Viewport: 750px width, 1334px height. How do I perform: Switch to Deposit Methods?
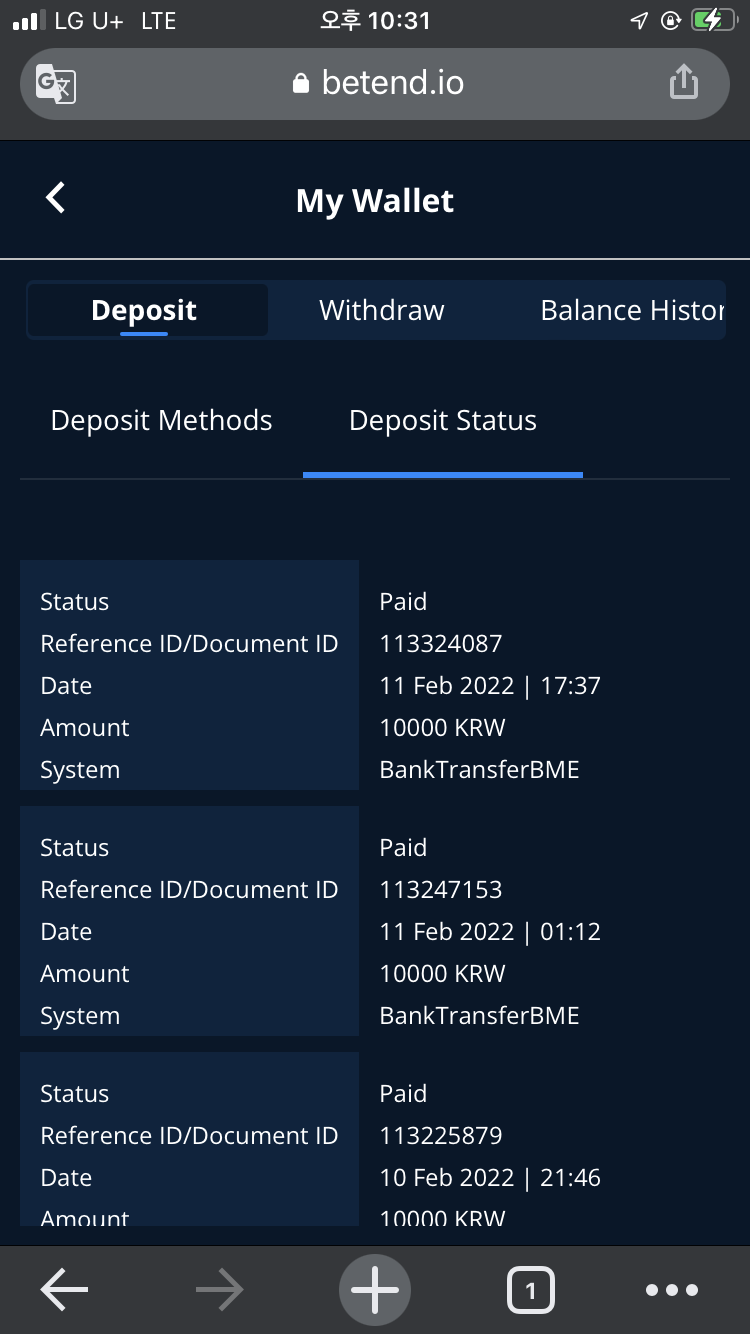coord(161,420)
